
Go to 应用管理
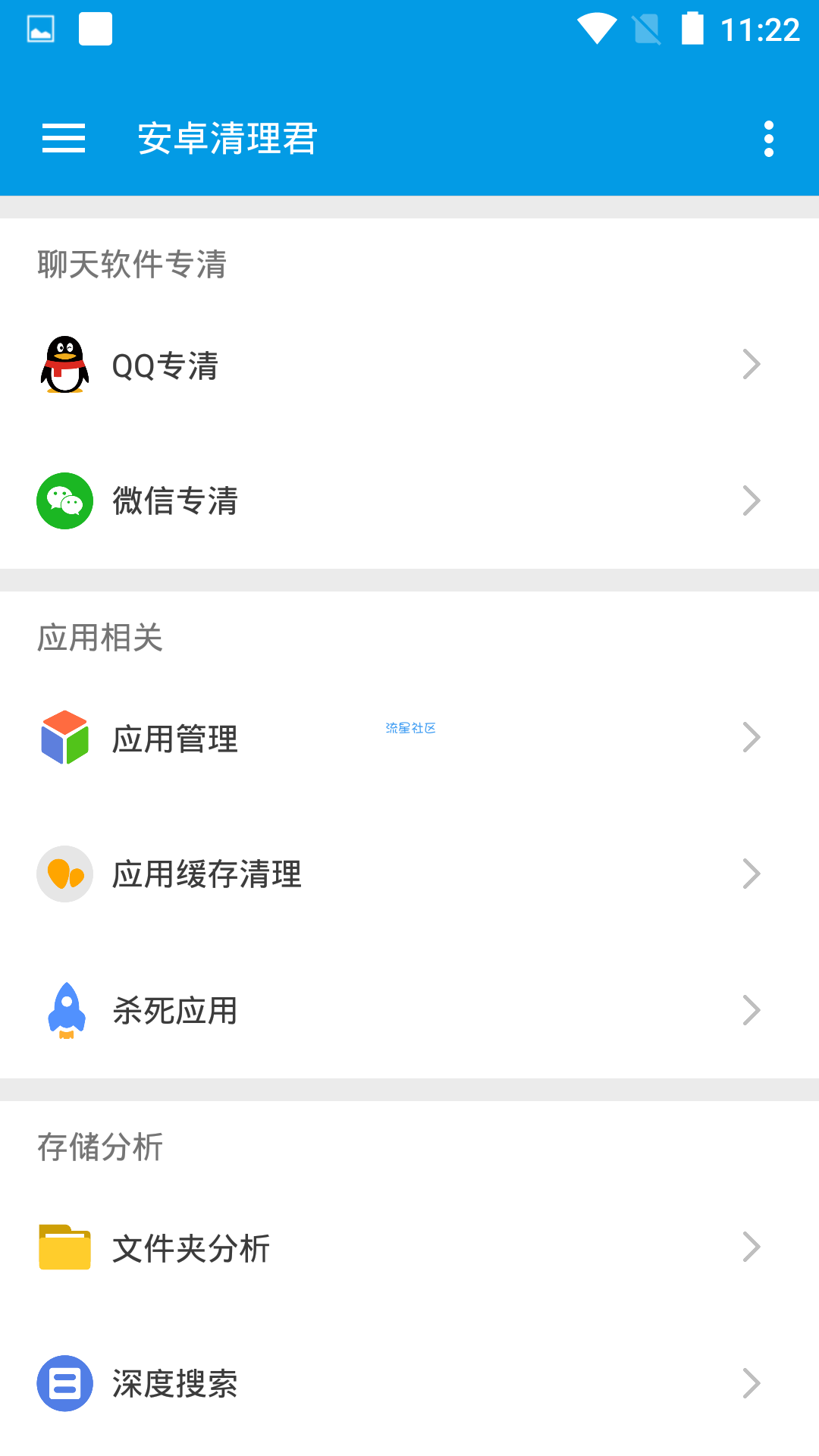click(409, 738)
